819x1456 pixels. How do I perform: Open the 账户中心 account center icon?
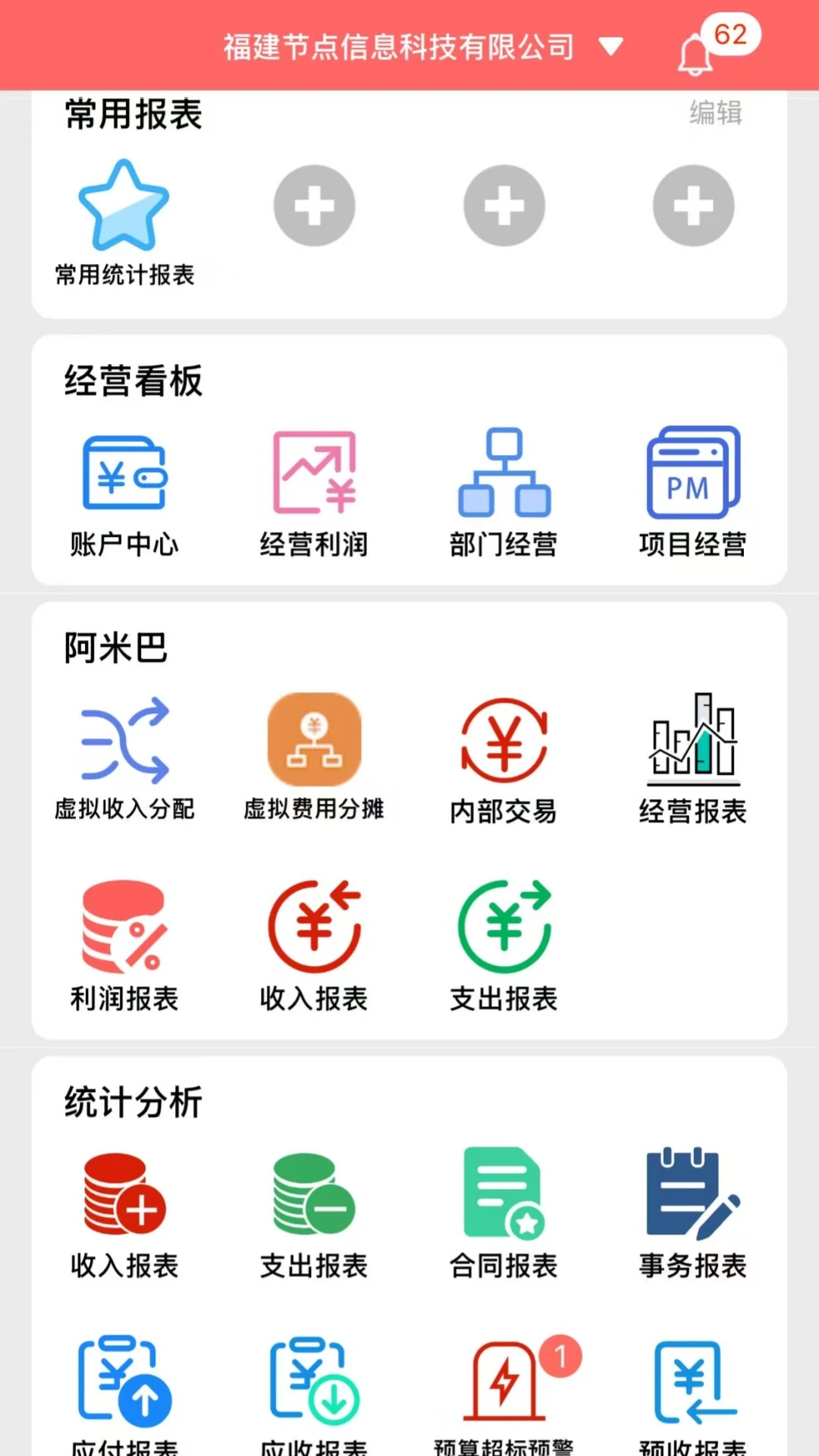[124, 474]
